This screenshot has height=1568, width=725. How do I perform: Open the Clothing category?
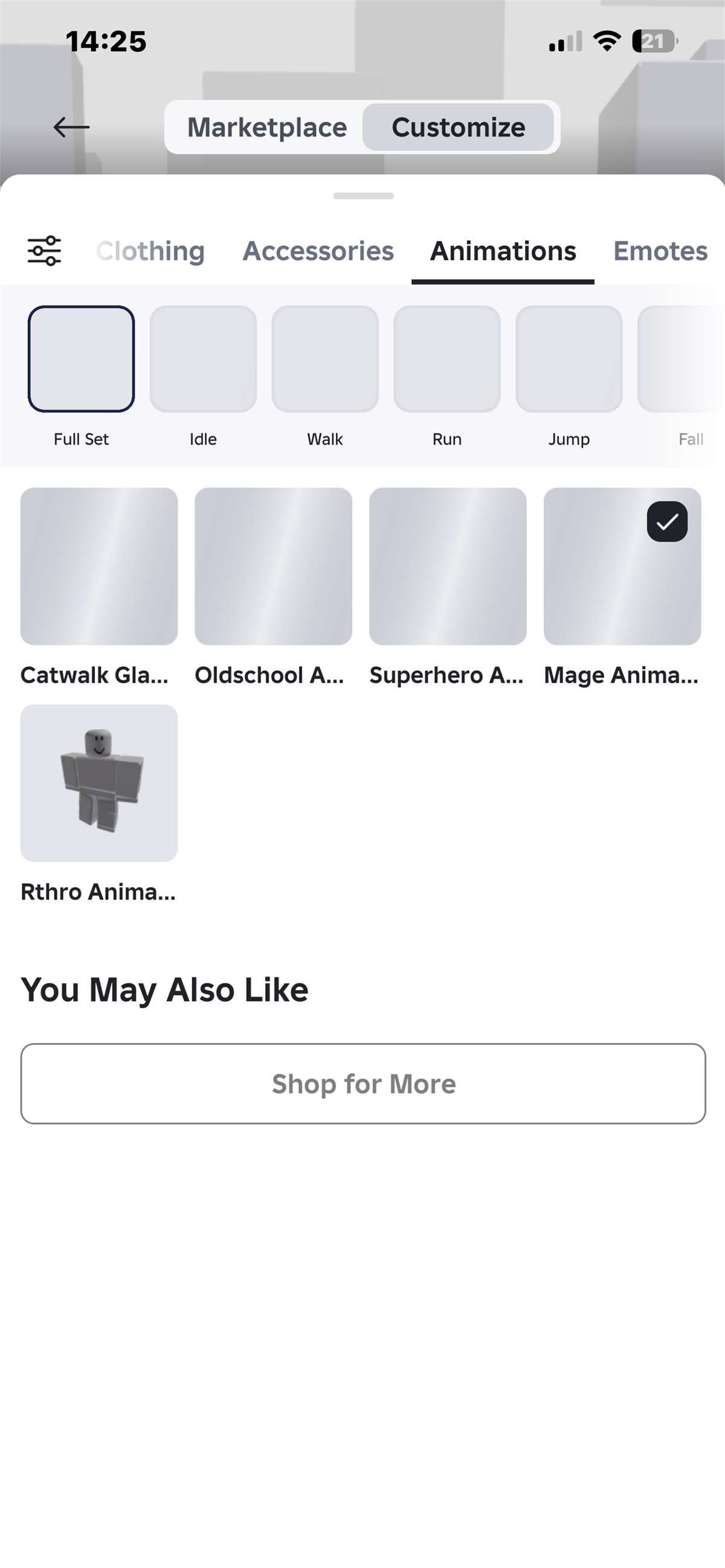(150, 251)
